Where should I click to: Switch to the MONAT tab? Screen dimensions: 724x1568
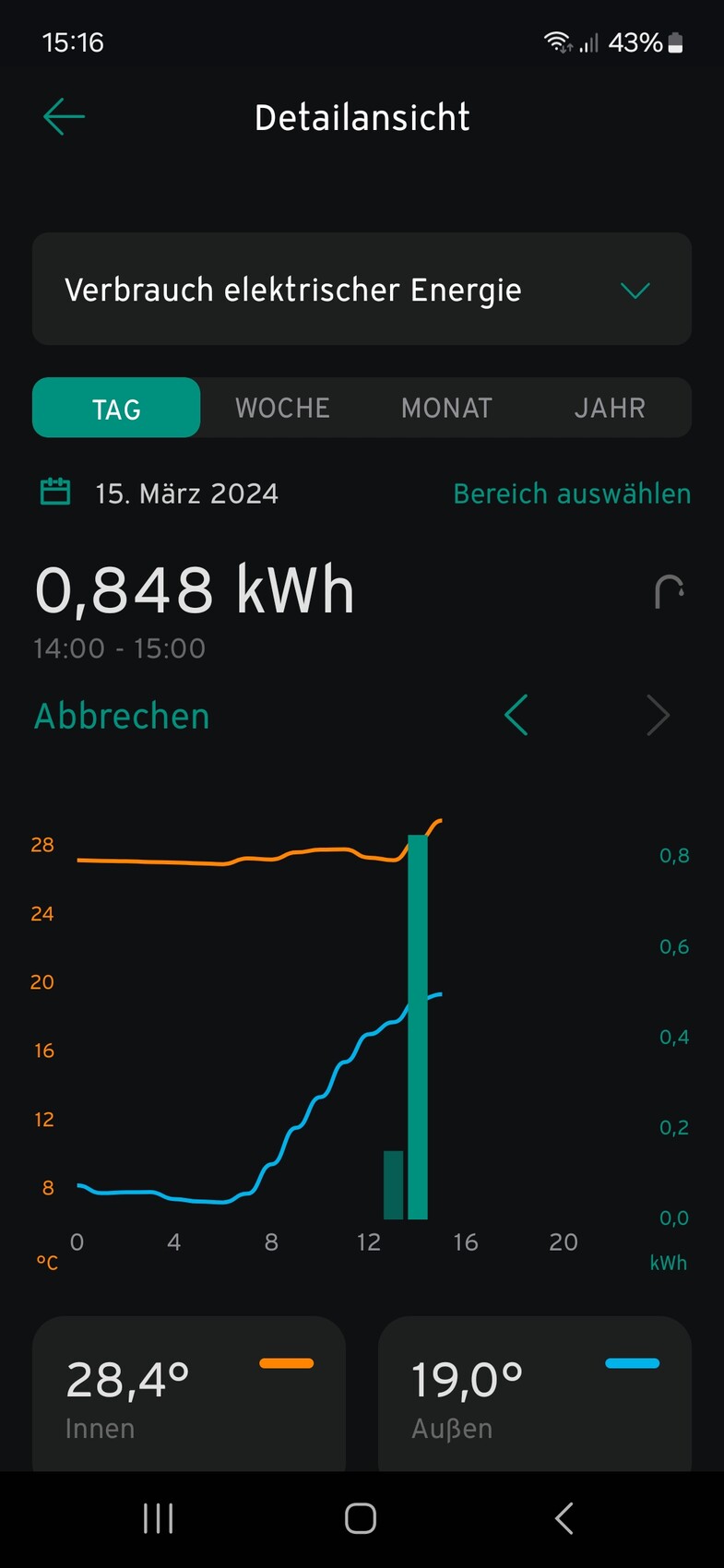click(446, 408)
